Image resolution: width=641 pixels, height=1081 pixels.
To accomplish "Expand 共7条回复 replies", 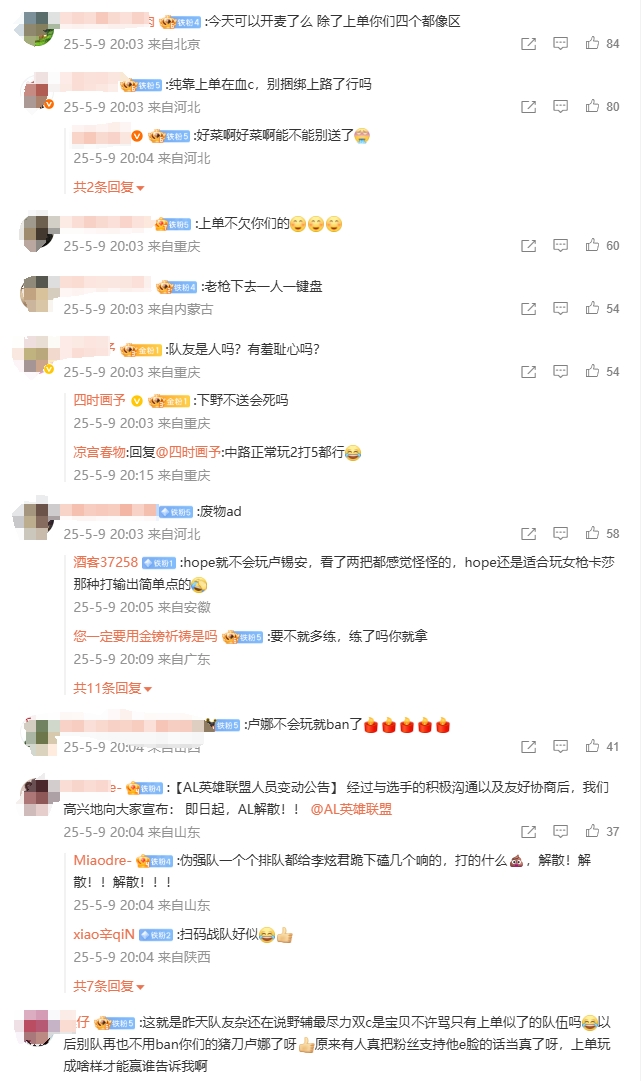I will (109, 986).
